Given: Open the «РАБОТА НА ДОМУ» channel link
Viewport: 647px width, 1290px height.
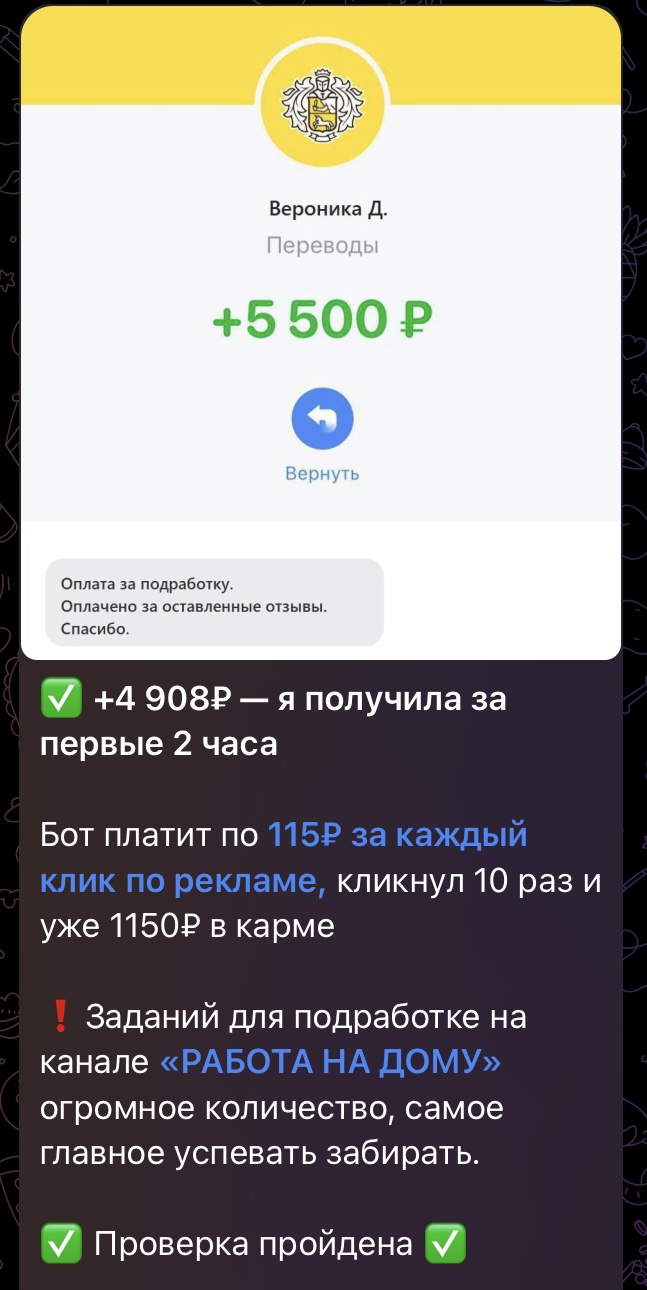Looking at the screenshot, I should click(330, 1062).
